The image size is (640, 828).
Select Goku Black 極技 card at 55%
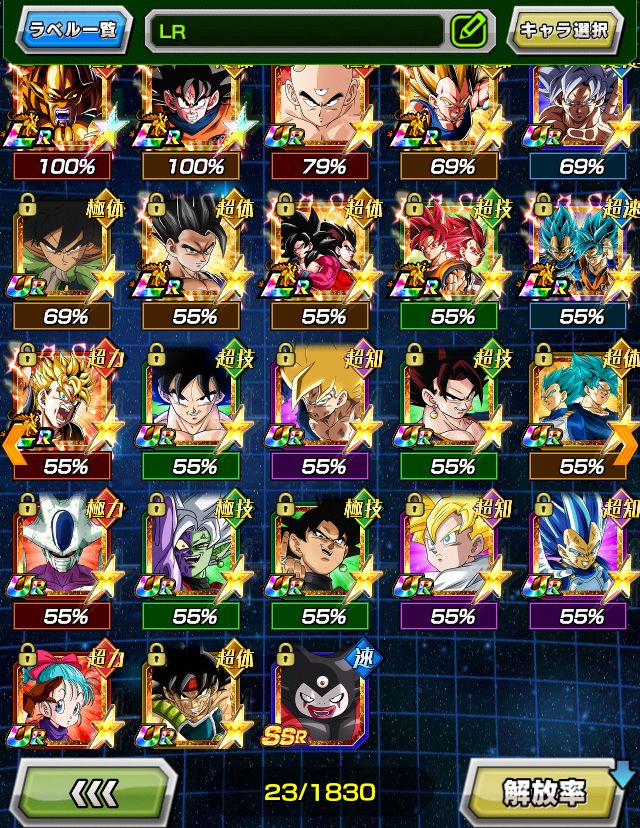pos(322,550)
